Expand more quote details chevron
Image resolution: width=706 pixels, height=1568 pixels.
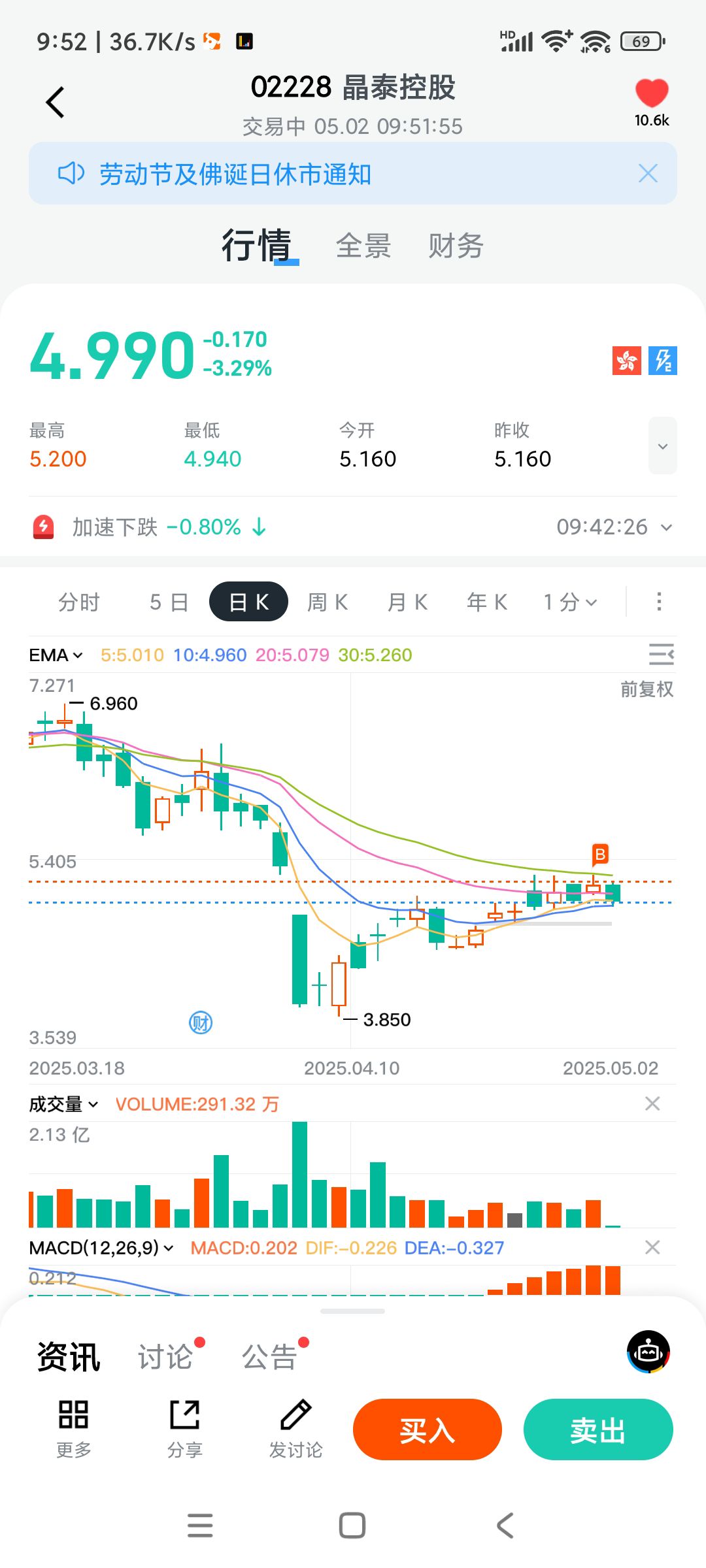(662, 446)
